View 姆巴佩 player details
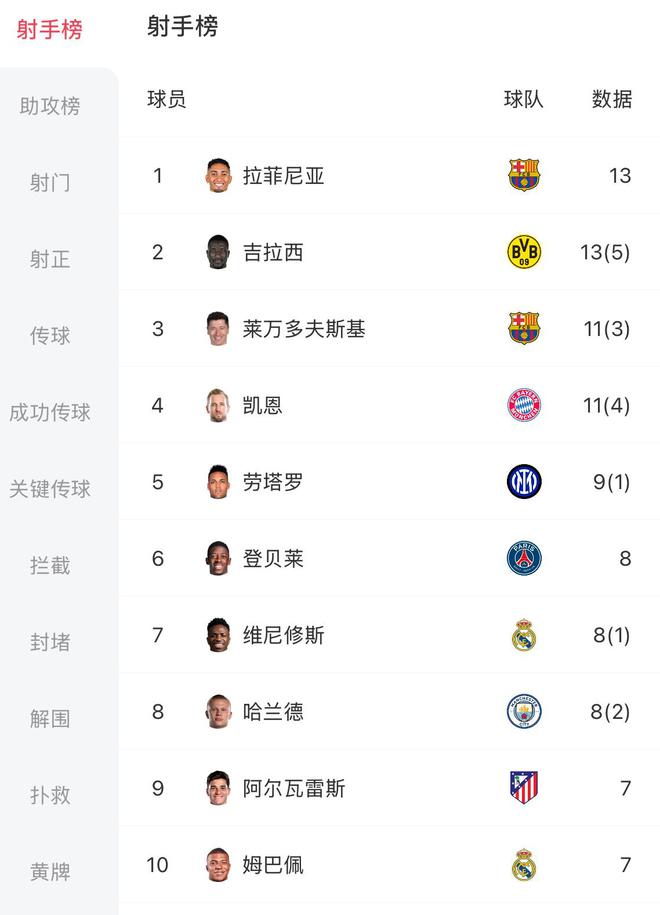The image size is (660, 915). coord(272,865)
